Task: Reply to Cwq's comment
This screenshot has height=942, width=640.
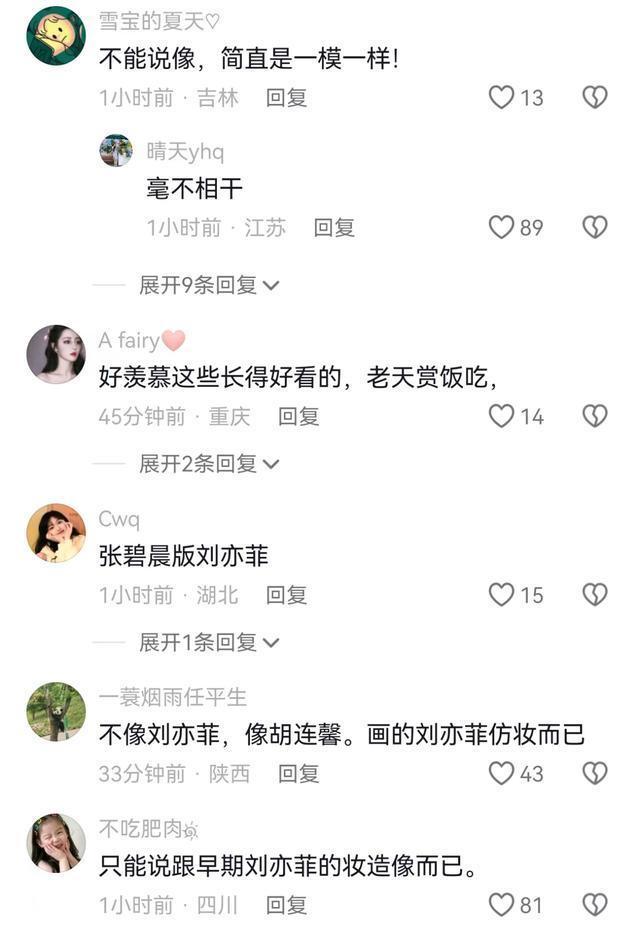Action: pyautogui.click(x=286, y=595)
